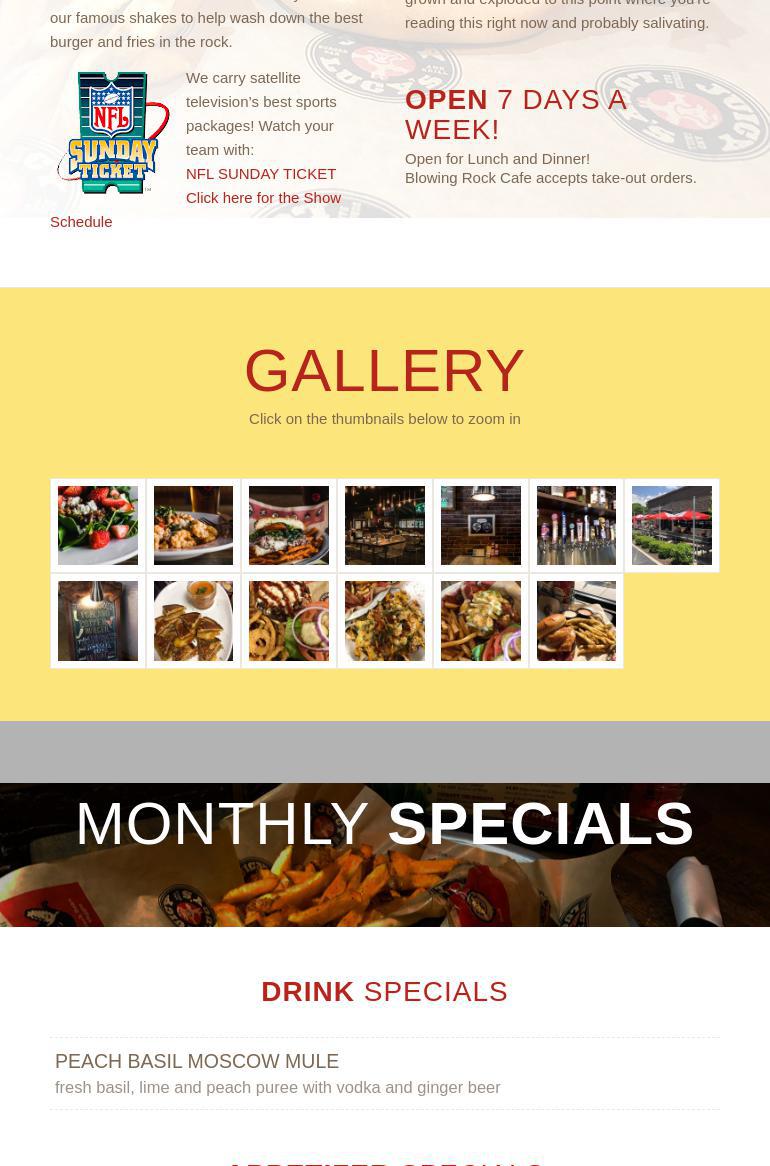Screen dimensions: 770x1166
Task: Zoom in on strawberry spinach salad photo
Action: 98,525
